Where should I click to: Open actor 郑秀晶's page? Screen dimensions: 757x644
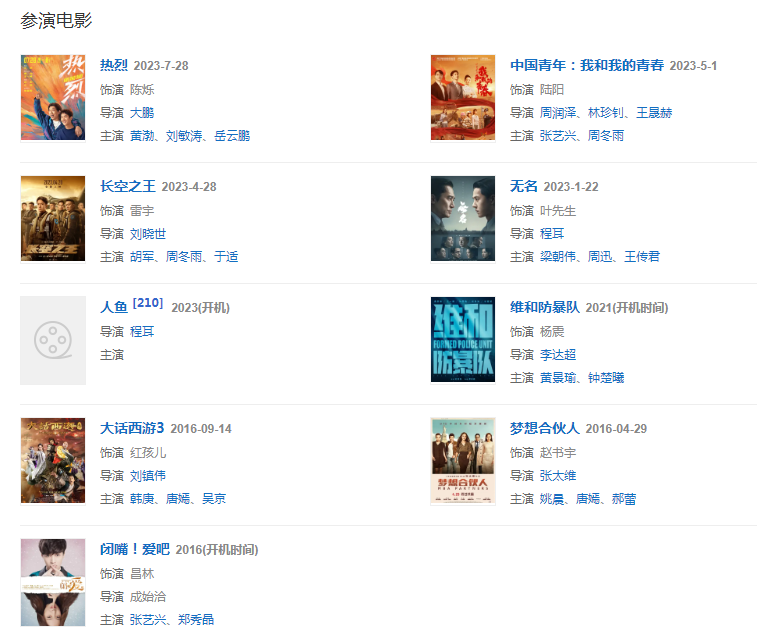(195, 619)
